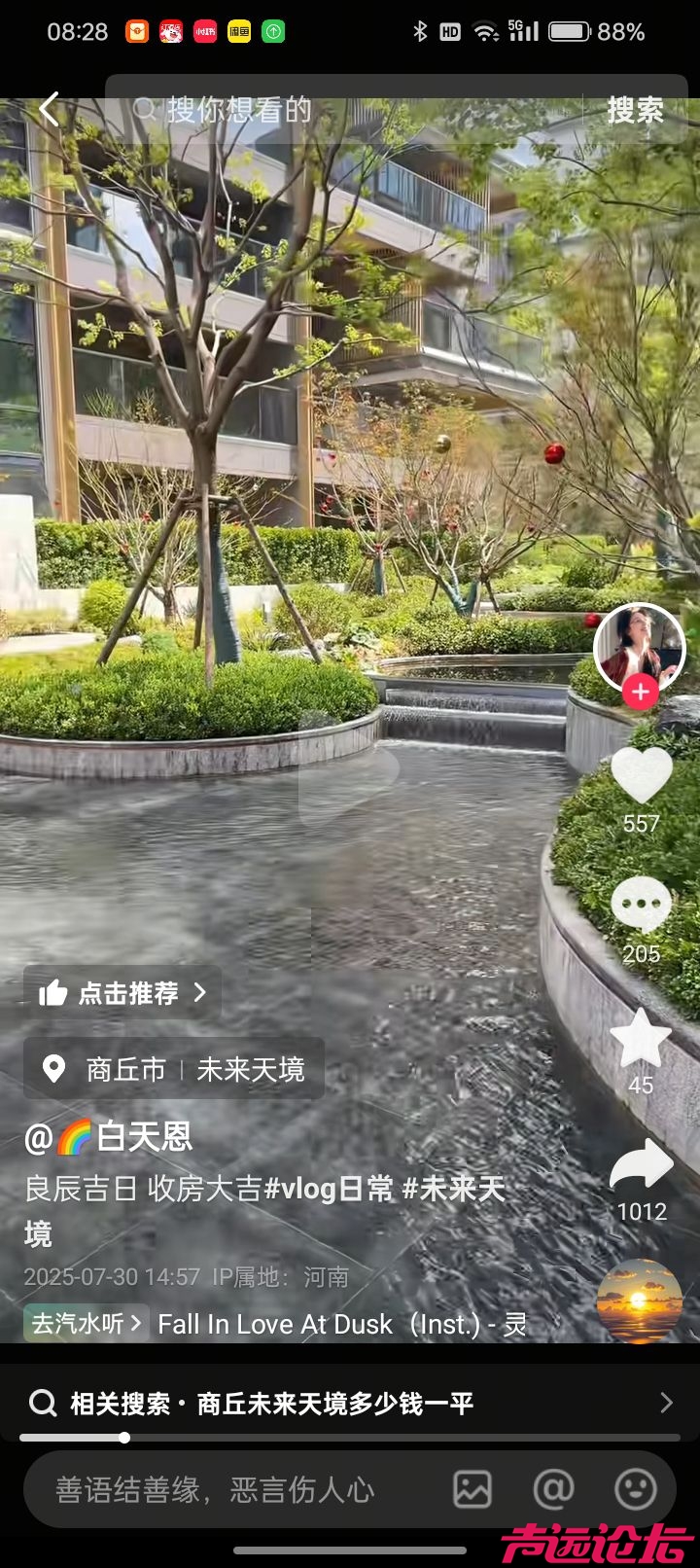Viewport: 700px width, 1568px height.
Task: Attach an image to the comment
Action: 472,1489
